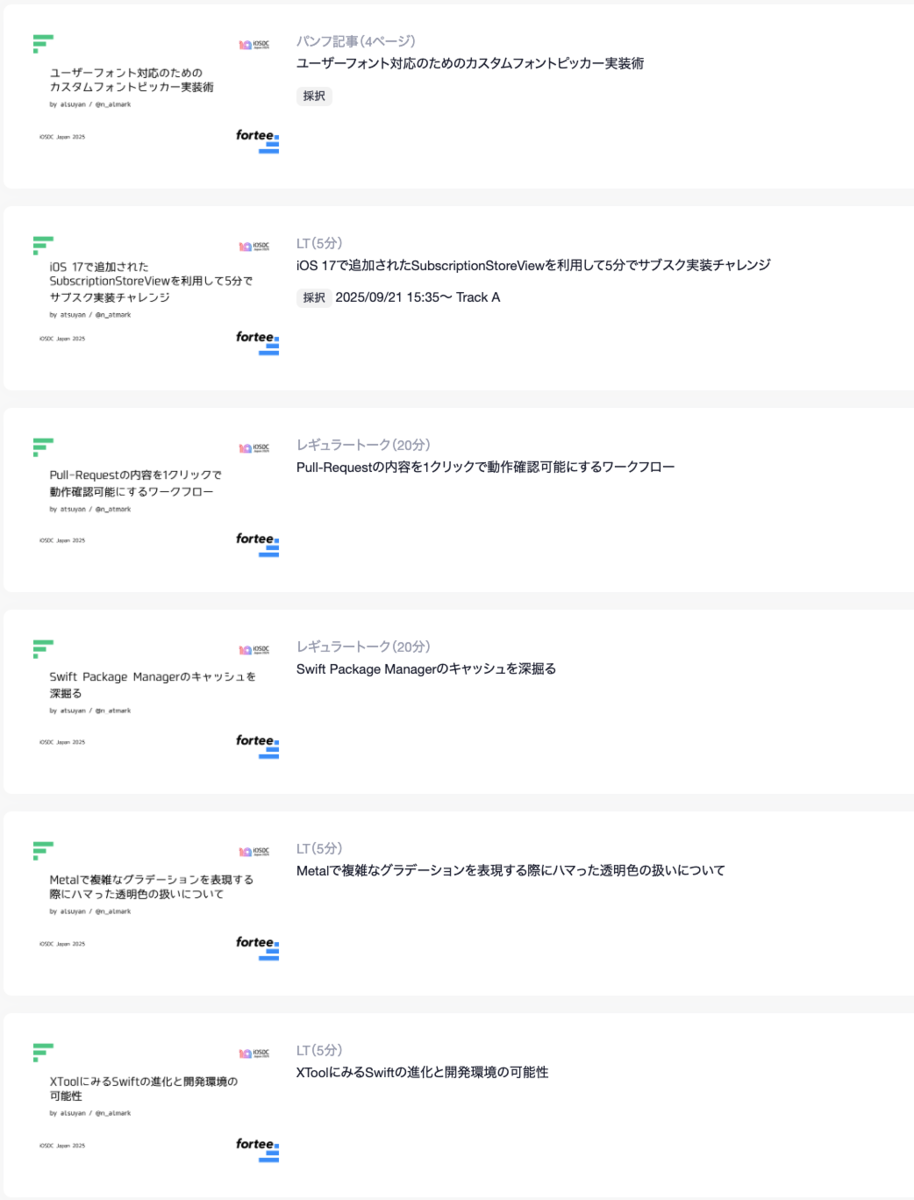
Task: Select the Metal グラデーション 透明色 LT card
Action: 510,871
